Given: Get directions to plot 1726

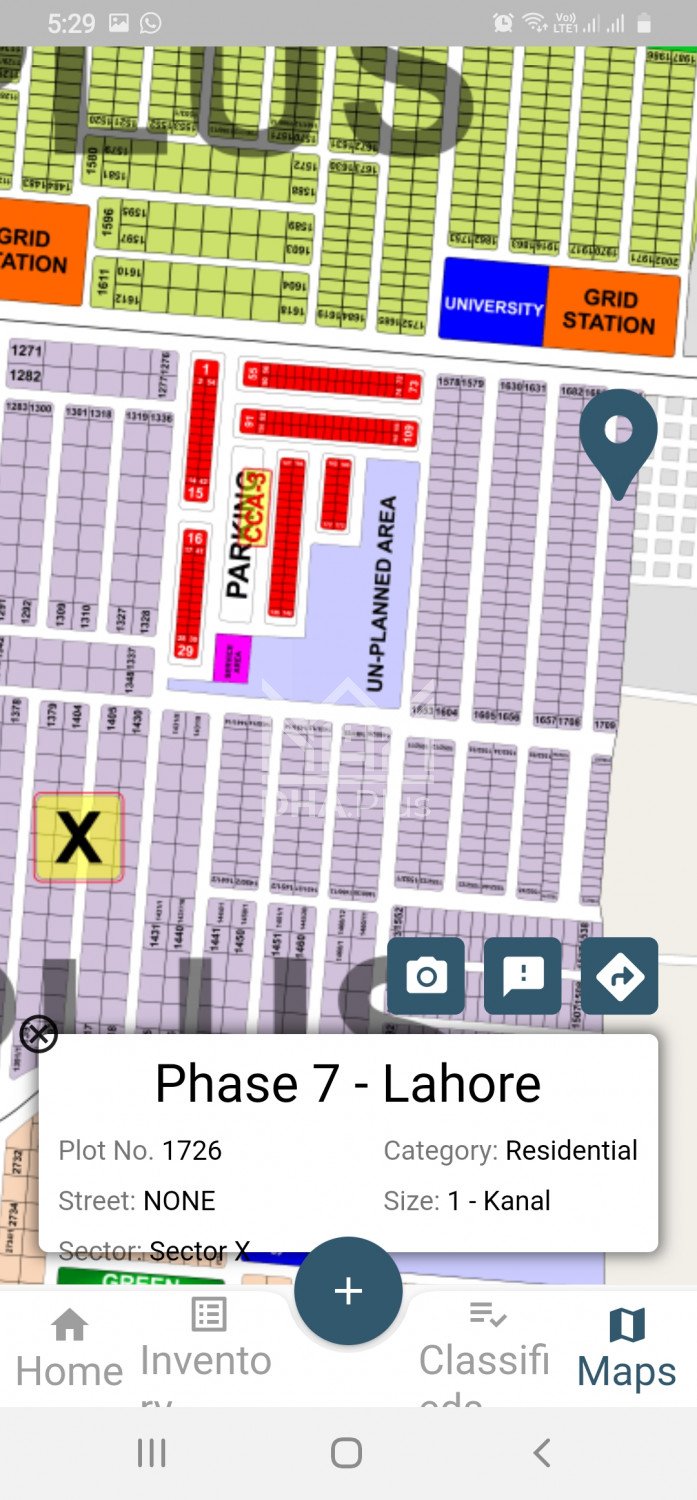Looking at the screenshot, I should tap(619, 975).
